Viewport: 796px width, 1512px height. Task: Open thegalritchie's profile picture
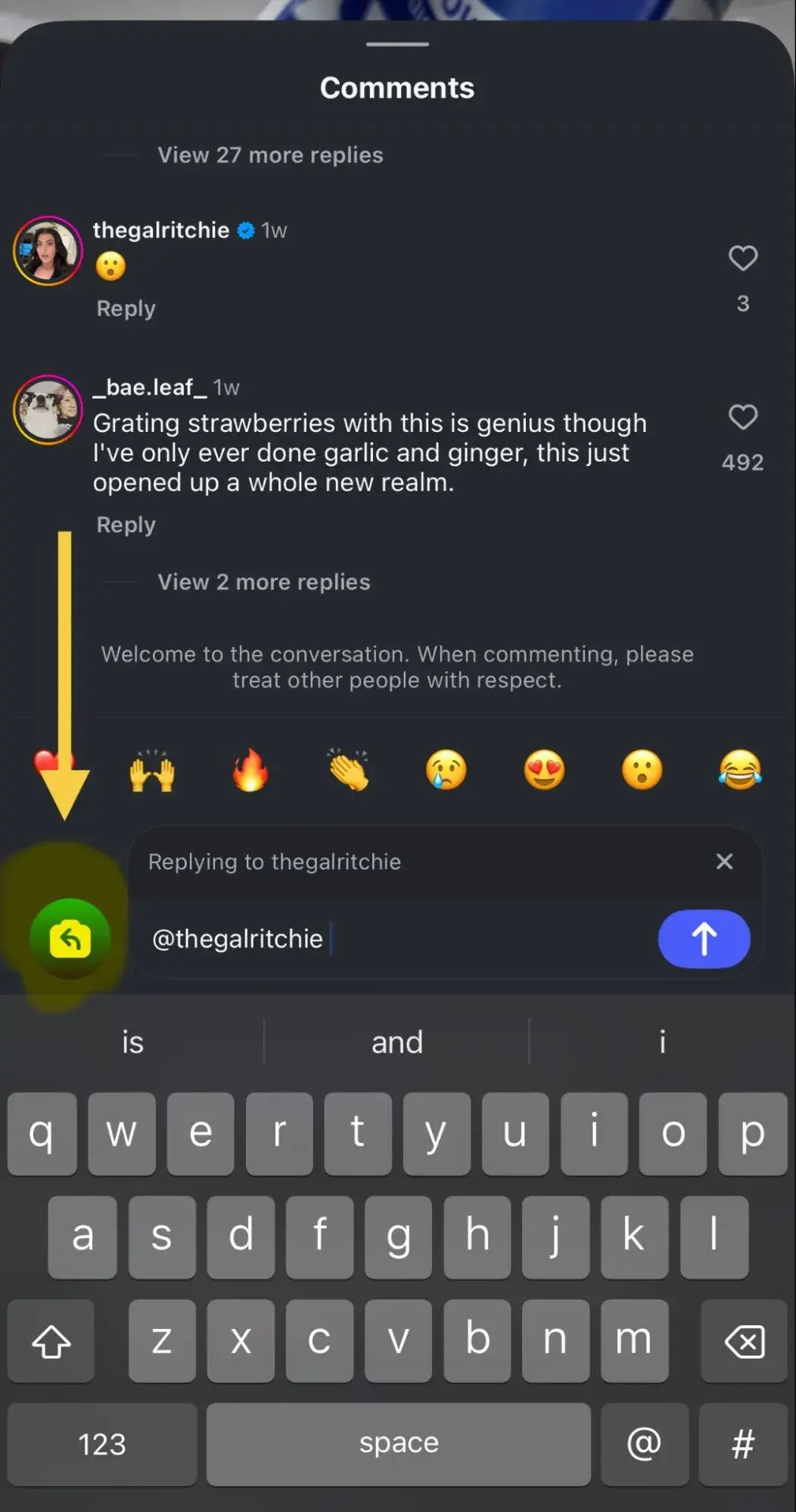point(48,250)
